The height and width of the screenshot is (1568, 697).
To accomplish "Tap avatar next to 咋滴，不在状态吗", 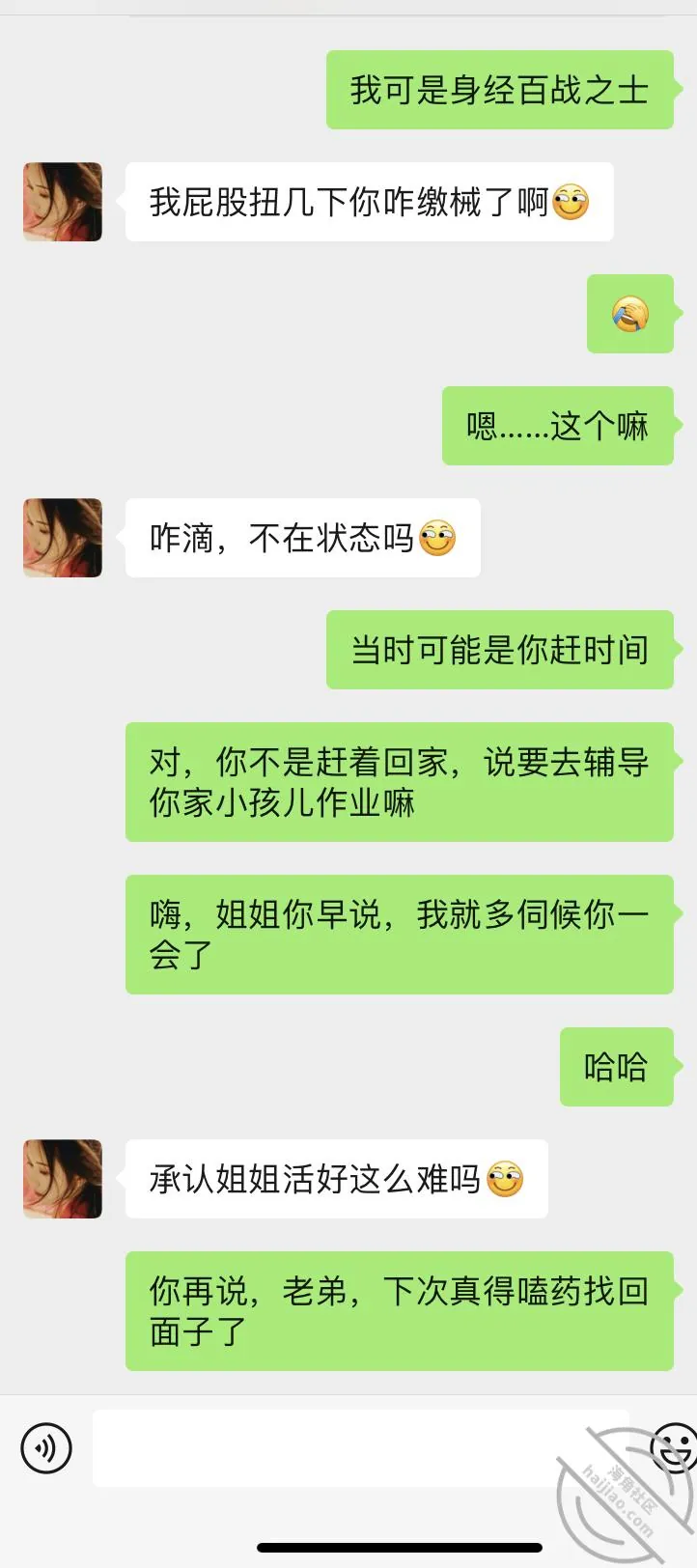I will pyautogui.click(x=63, y=538).
